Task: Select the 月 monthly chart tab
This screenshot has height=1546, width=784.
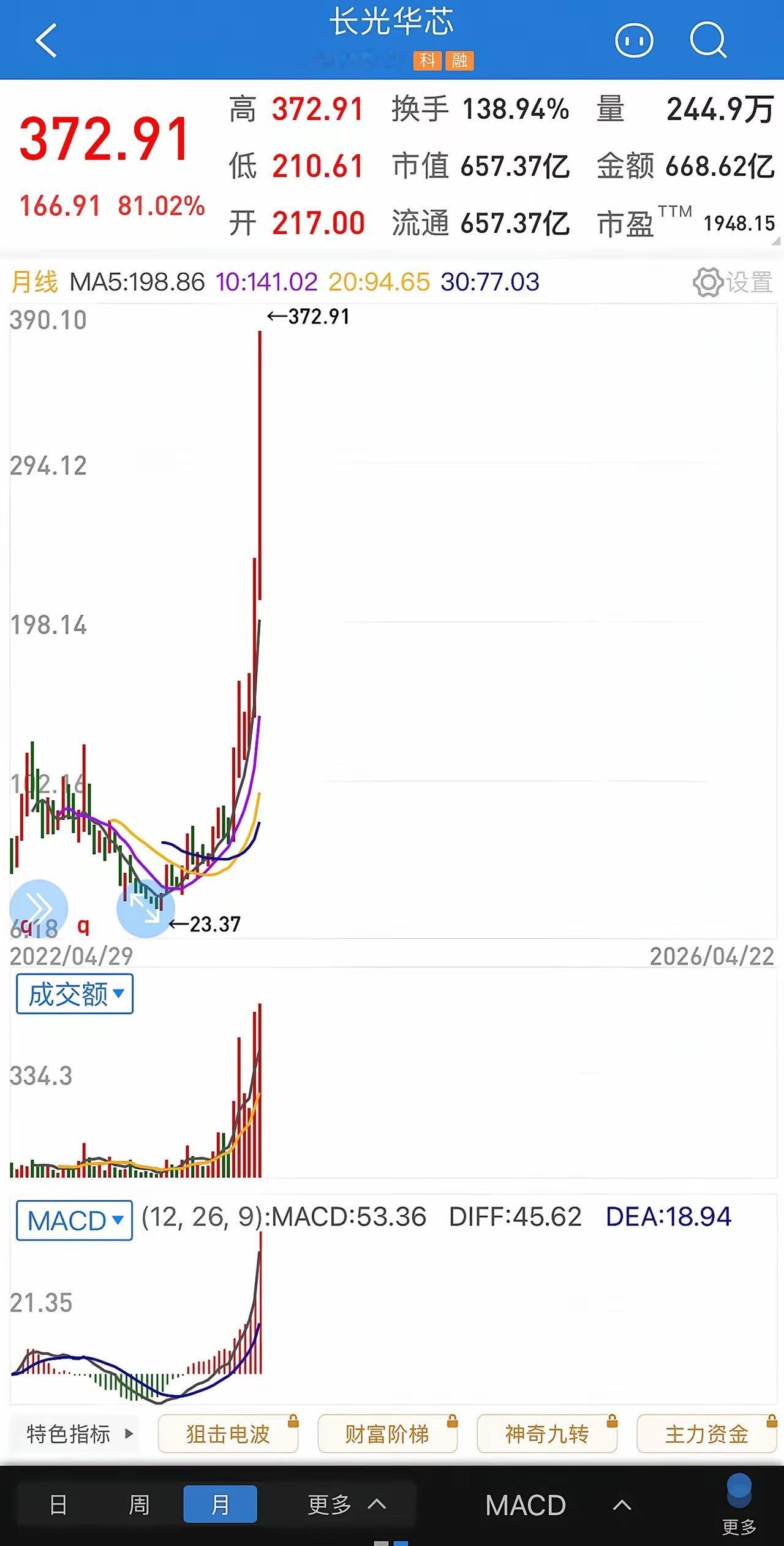Action: (221, 1504)
